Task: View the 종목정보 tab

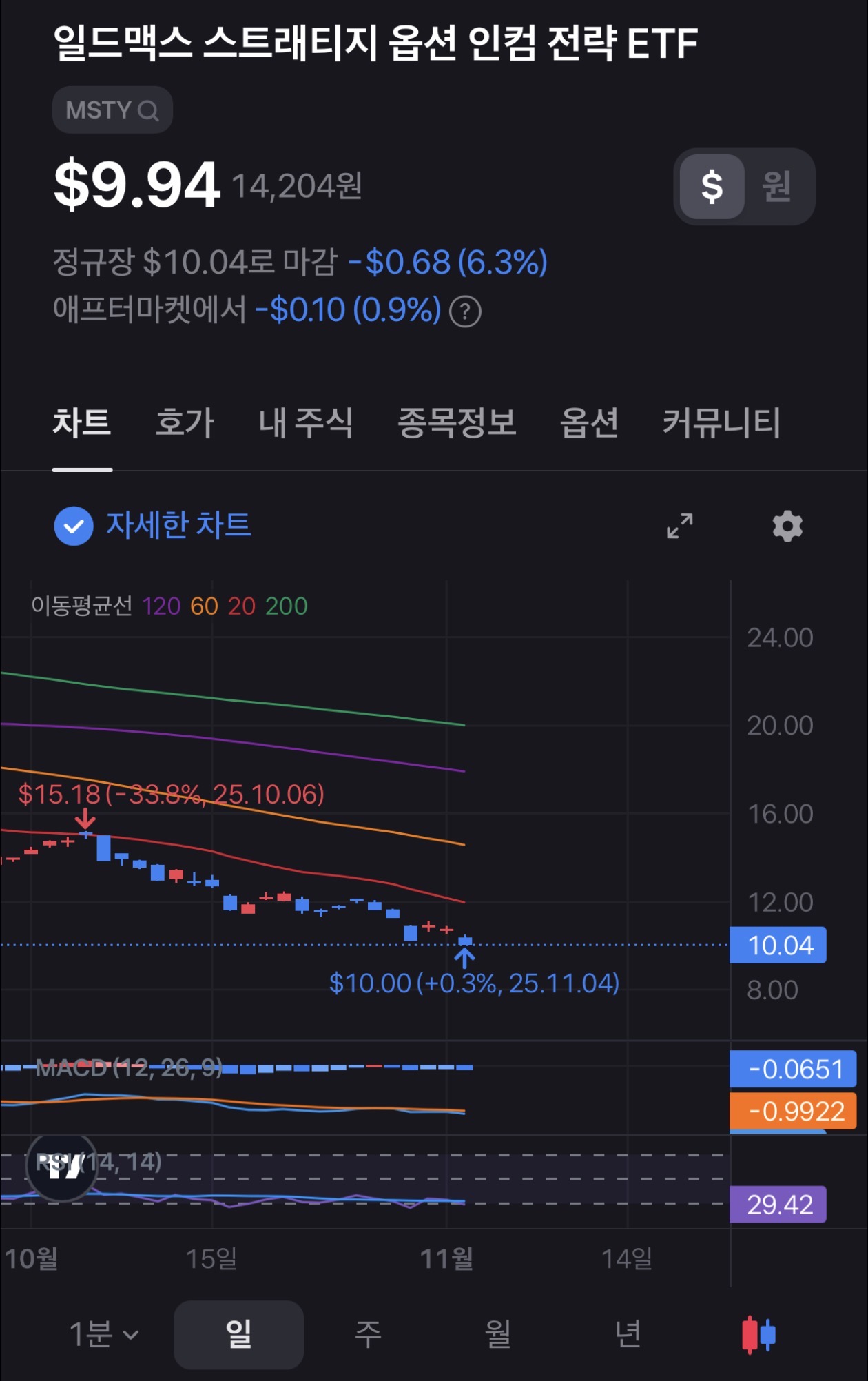Action: pos(457,422)
